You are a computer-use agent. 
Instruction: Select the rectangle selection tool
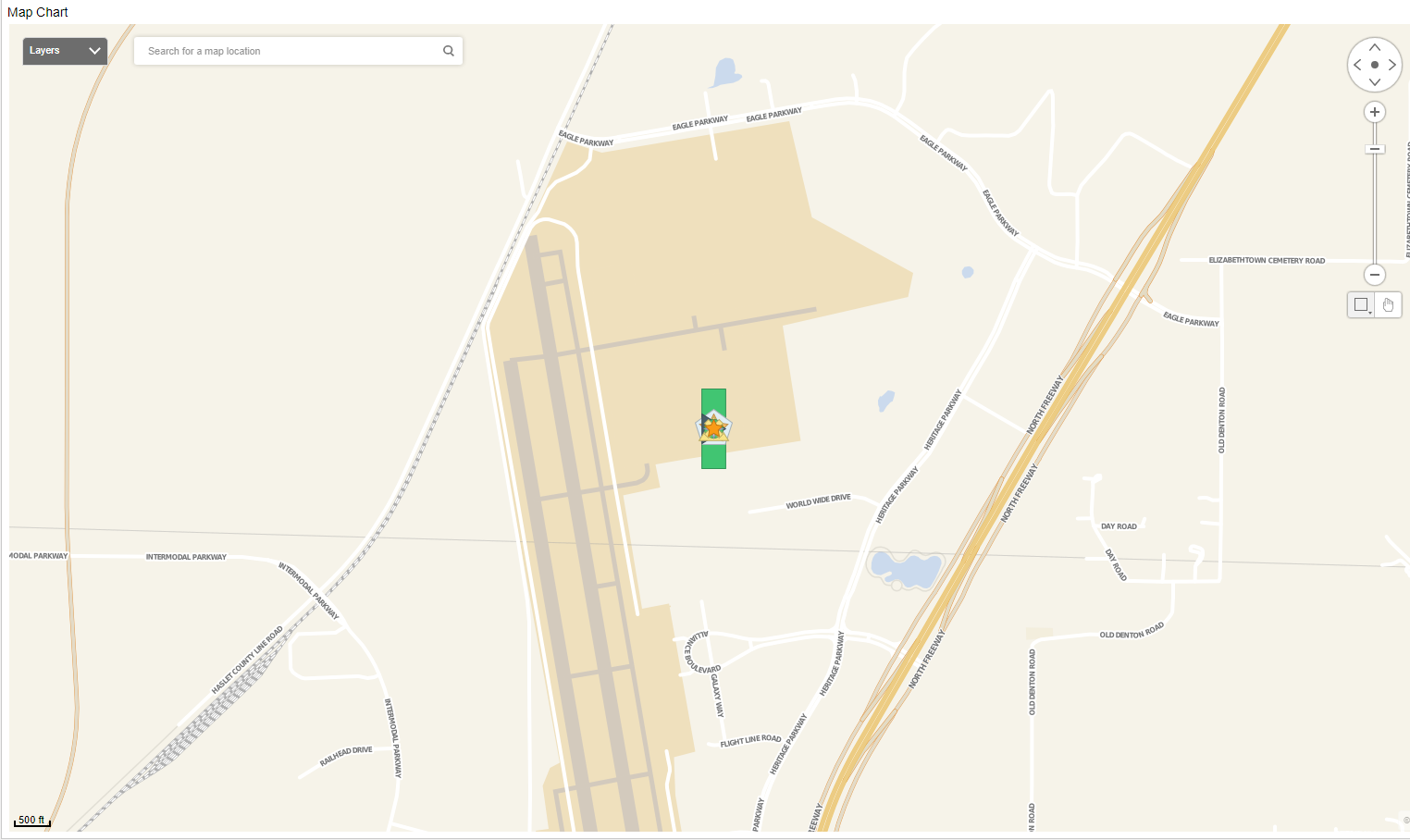click(x=1361, y=304)
